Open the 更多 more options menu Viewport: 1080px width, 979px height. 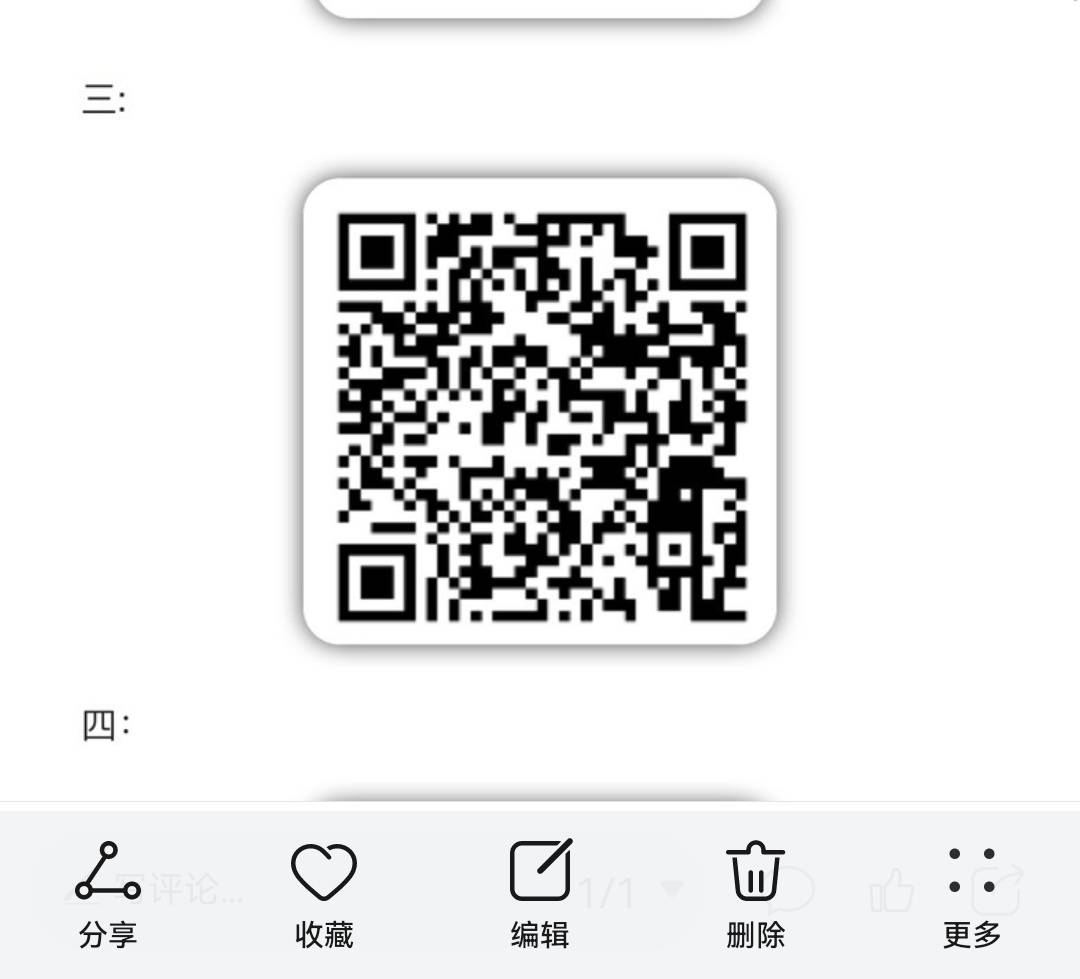[x=972, y=894]
